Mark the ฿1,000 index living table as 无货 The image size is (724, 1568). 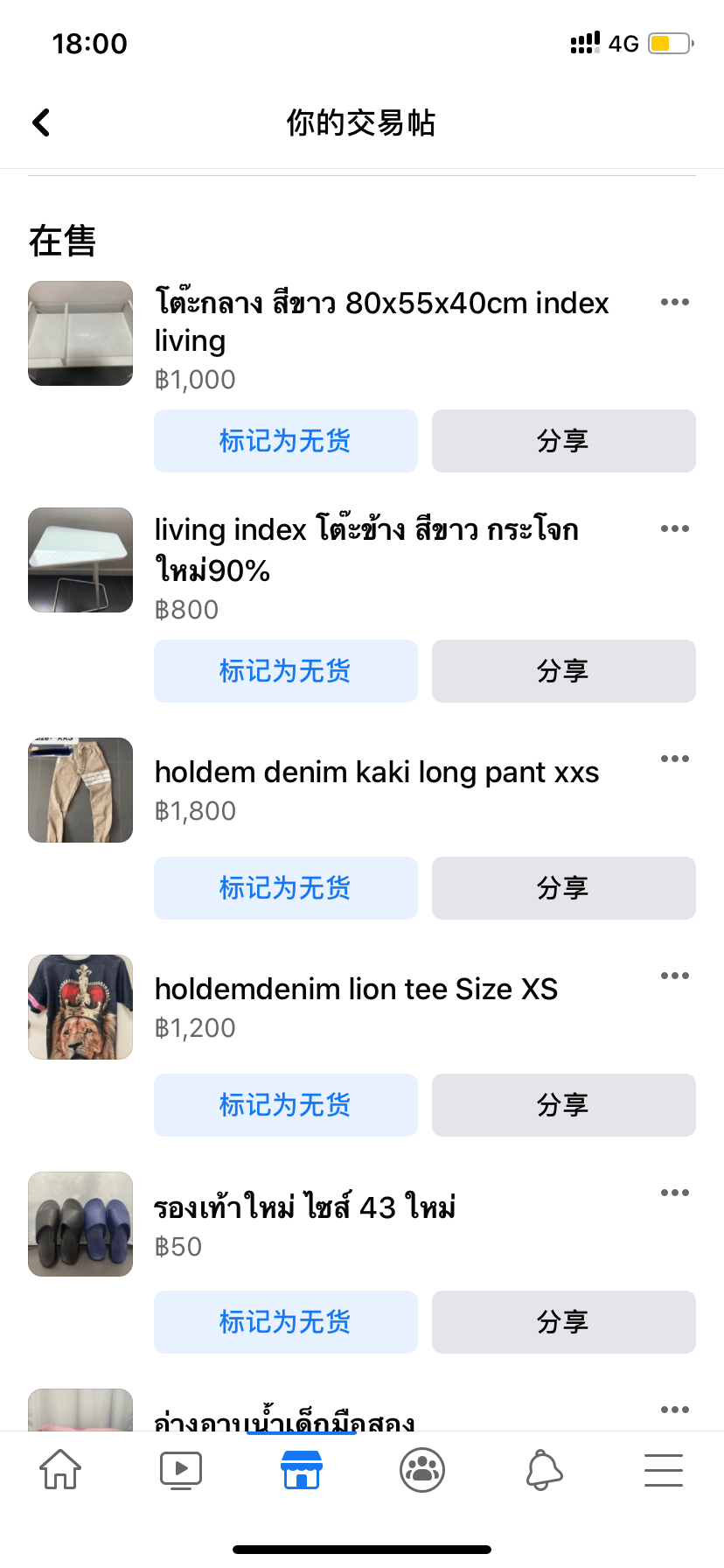click(285, 441)
